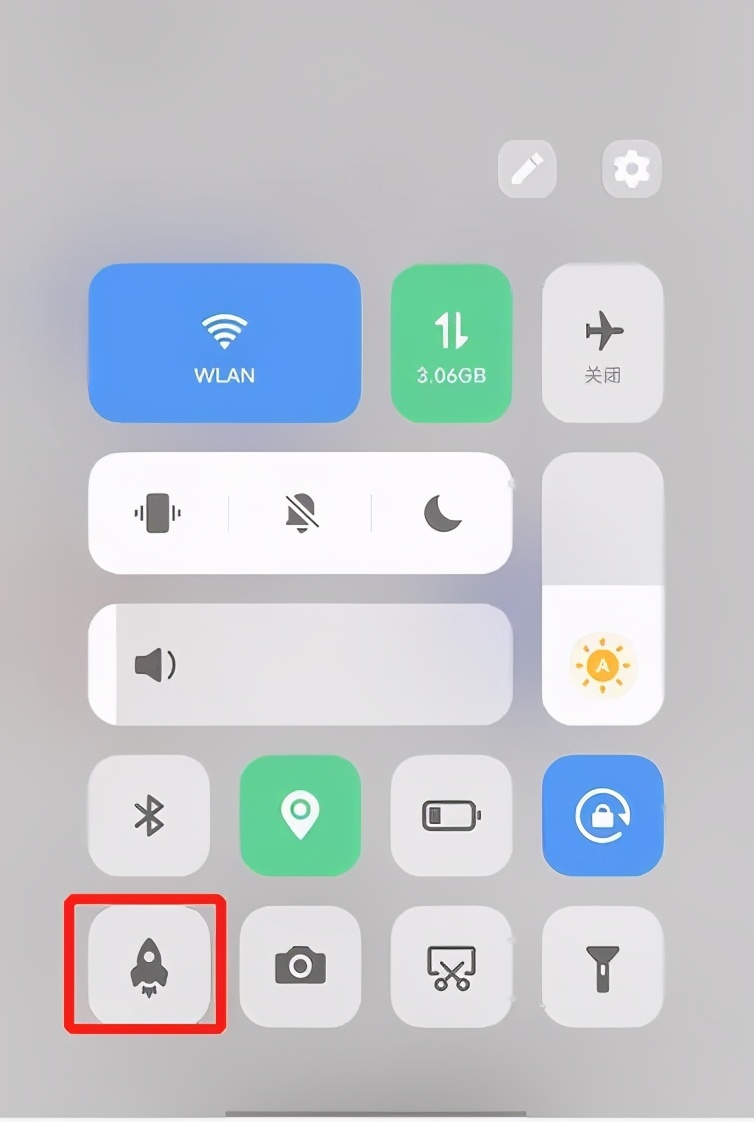Viewport: 754px width, 1122px height.
Task: Enable airplane mode
Action: click(602, 343)
